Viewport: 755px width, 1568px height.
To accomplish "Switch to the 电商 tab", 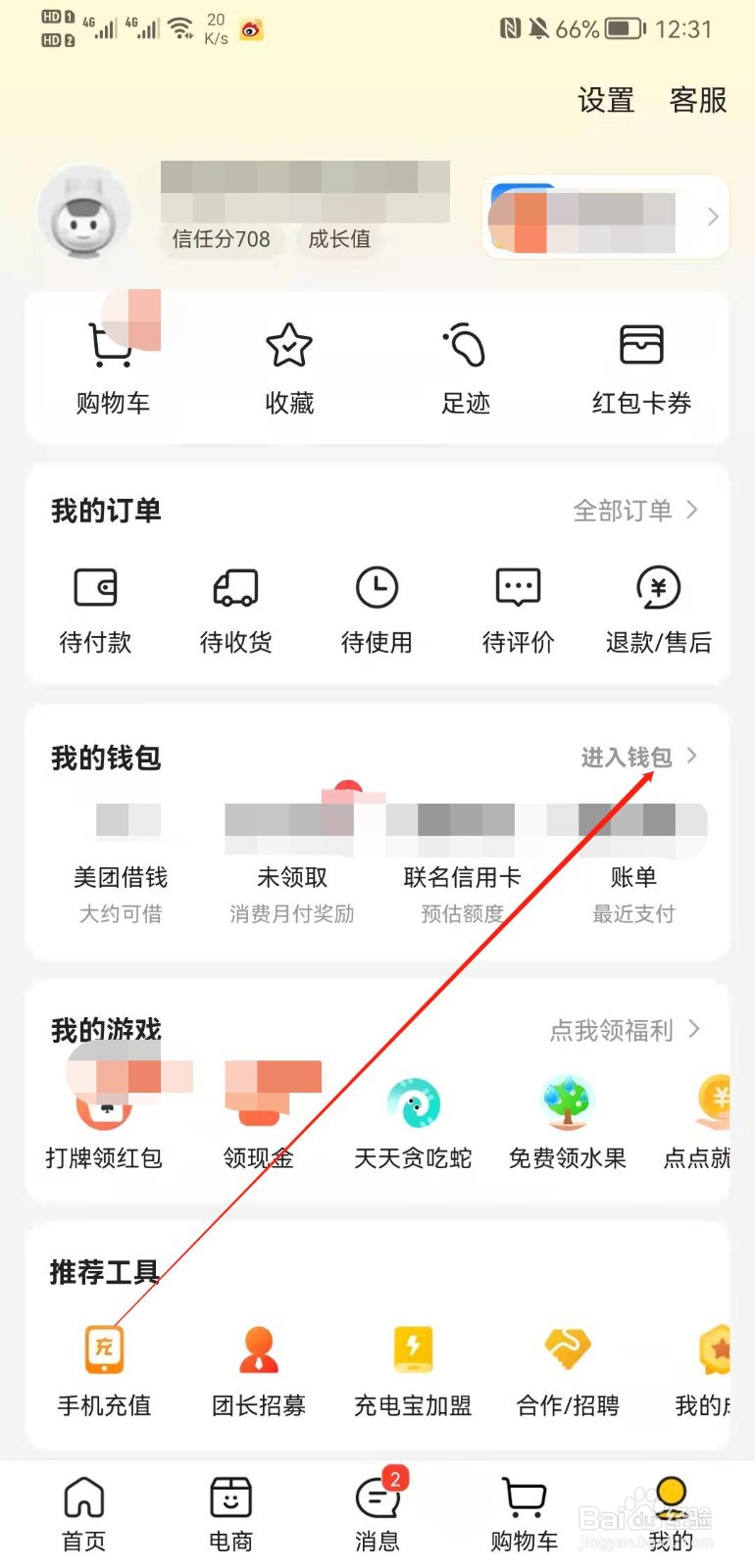I will (230, 1514).
